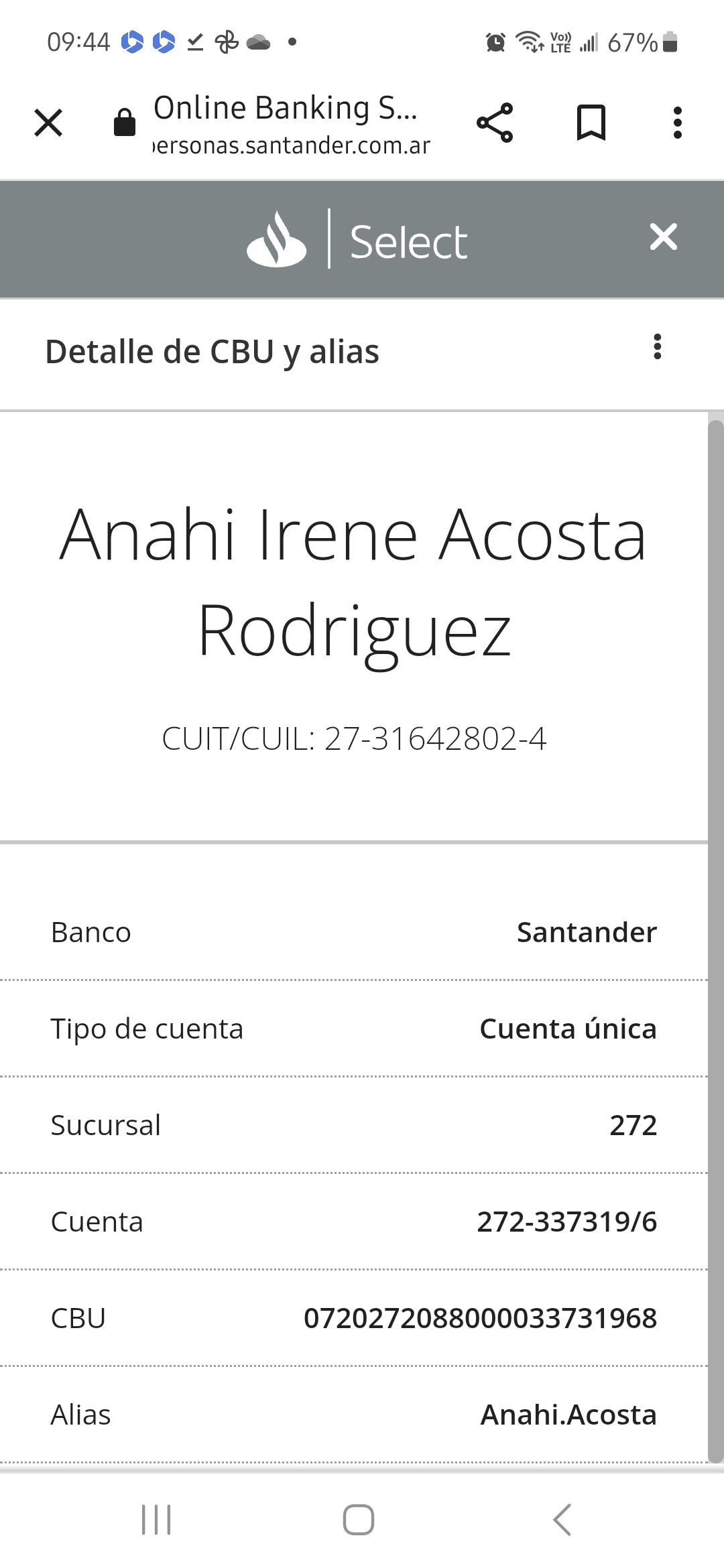This screenshot has height=1568, width=724.
Task: Bookmark the Santander page
Action: [x=591, y=123]
